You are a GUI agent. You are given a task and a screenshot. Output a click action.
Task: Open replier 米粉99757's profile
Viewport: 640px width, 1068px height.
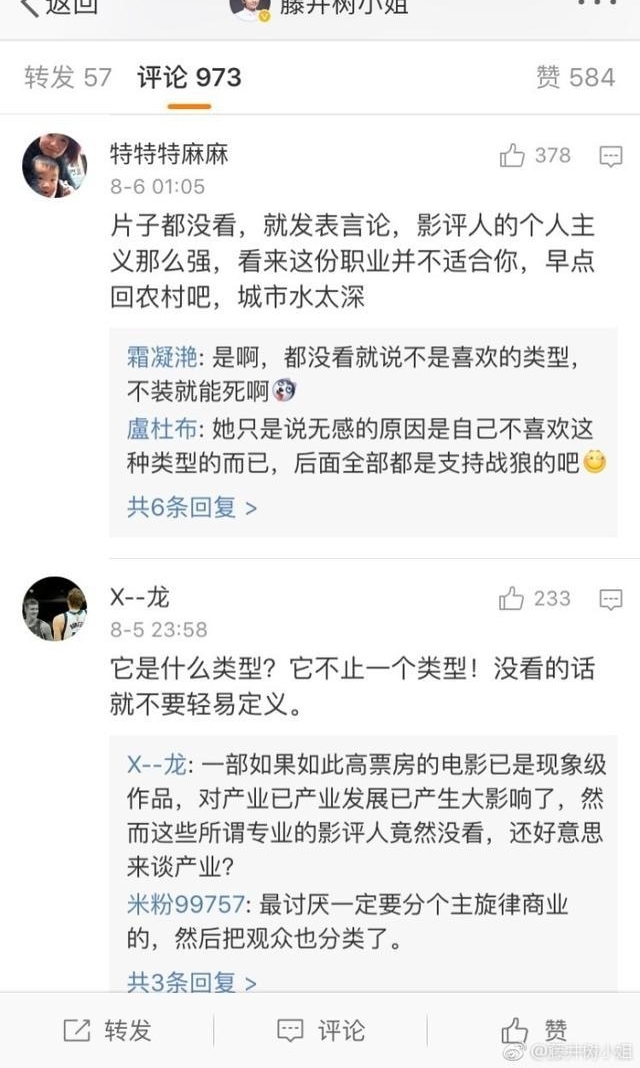click(x=186, y=906)
